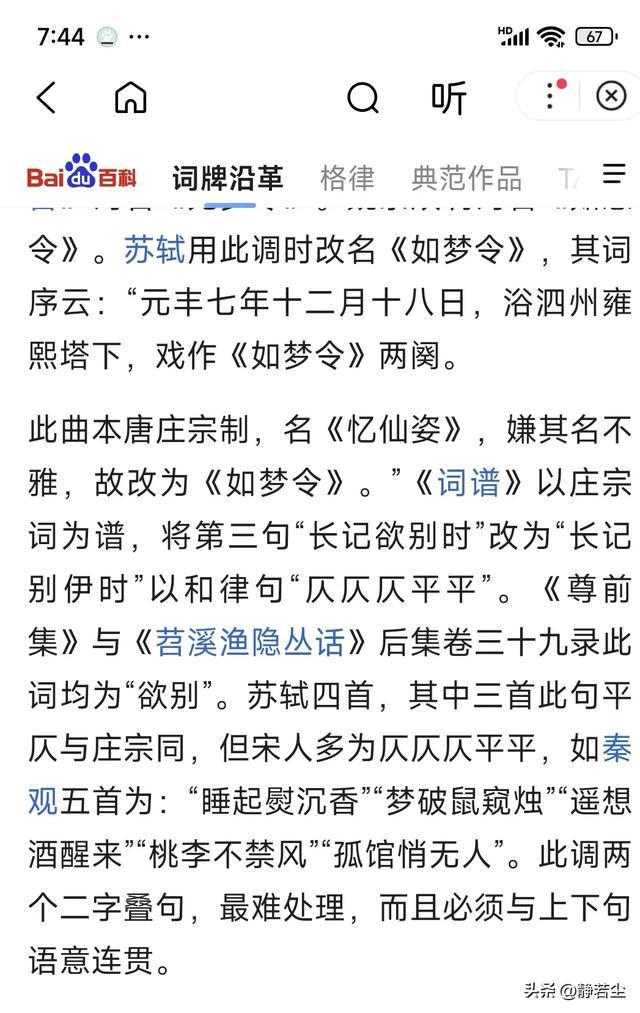Open the 词谱 link
Image resolution: width=640 pixels, height=1013 pixels.
click(x=468, y=483)
